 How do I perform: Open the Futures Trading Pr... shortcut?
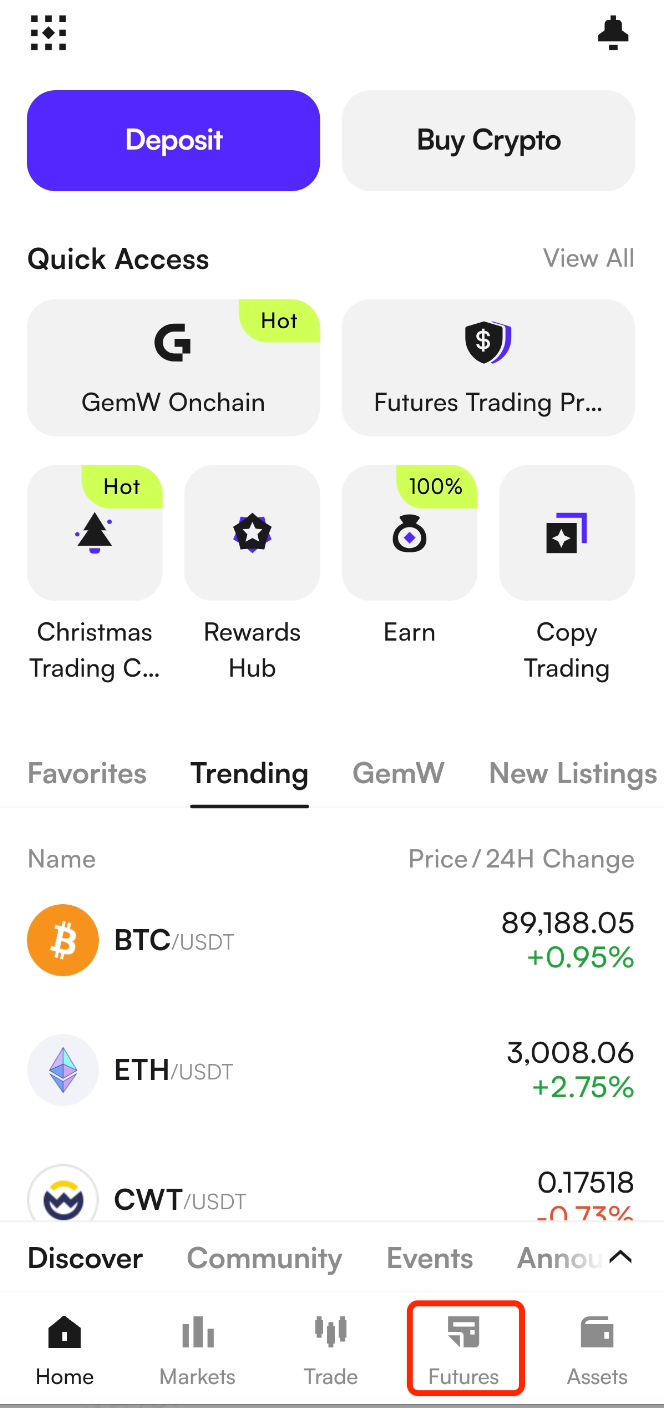[488, 367]
